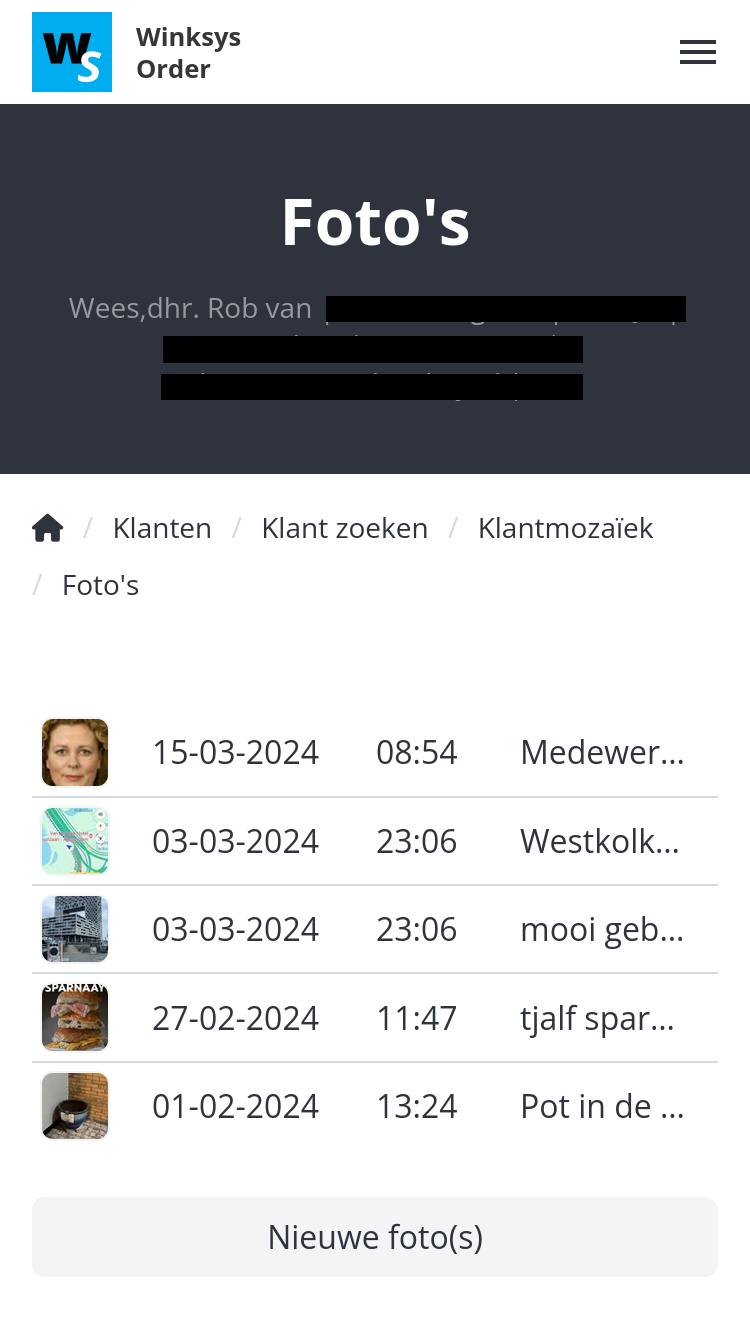Open the 'Pot in de ...' photo
This screenshot has height=1334, width=750.
pyautogui.click(x=375, y=1106)
